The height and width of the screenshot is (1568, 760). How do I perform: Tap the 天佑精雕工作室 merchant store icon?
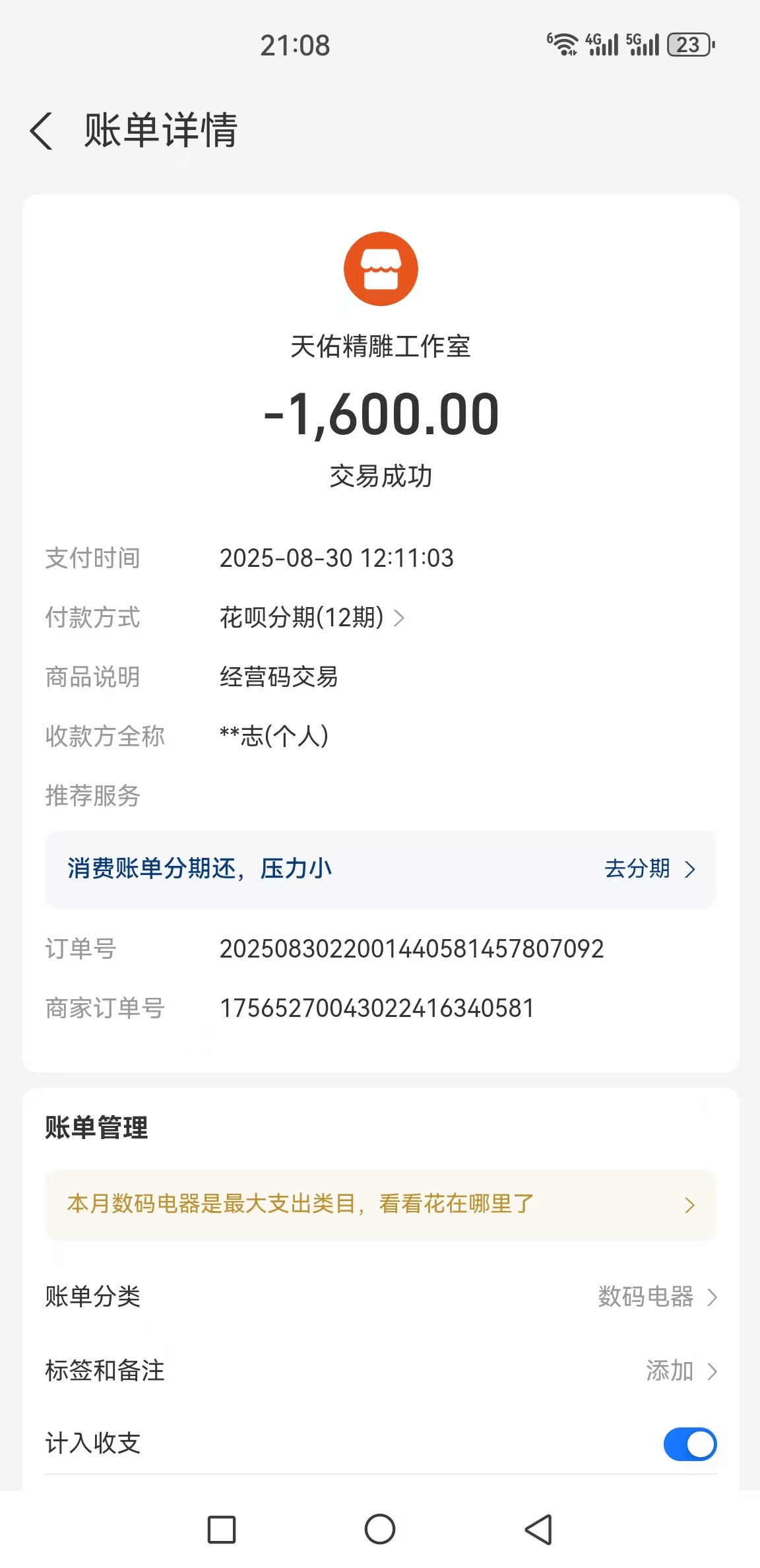[380, 269]
